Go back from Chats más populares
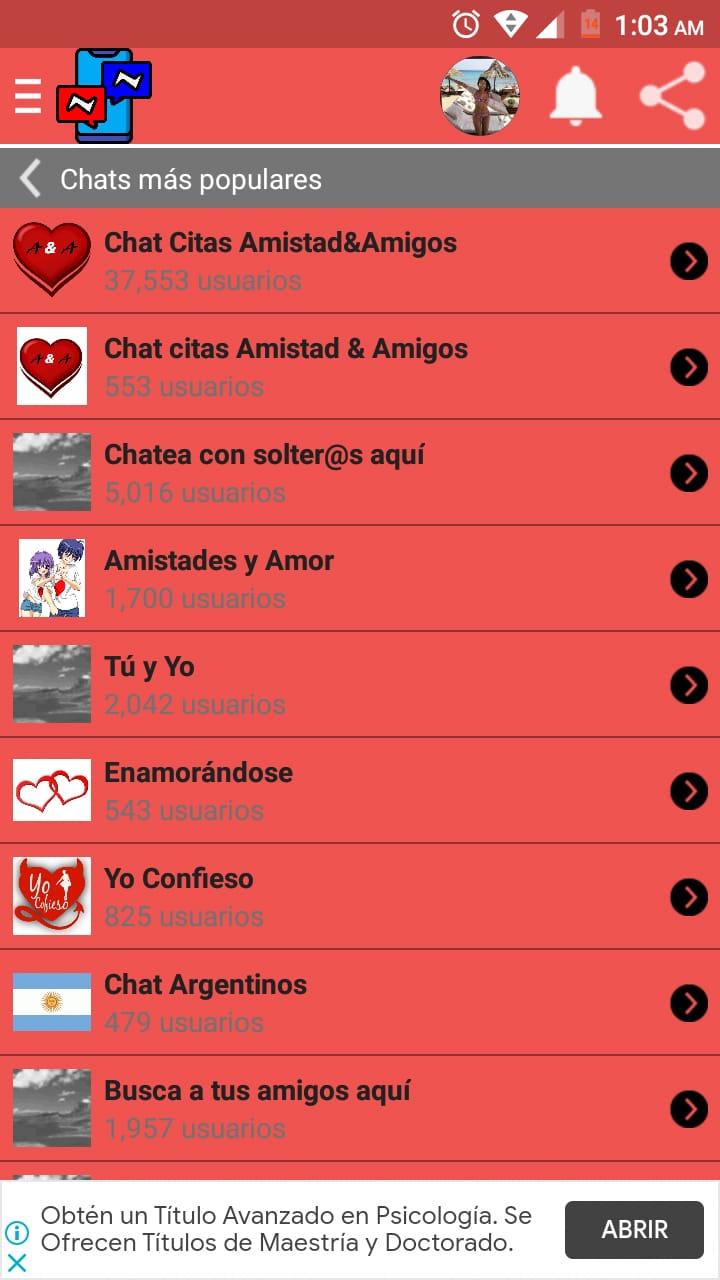Screen dimensions: 720x1280 click(31, 179)
